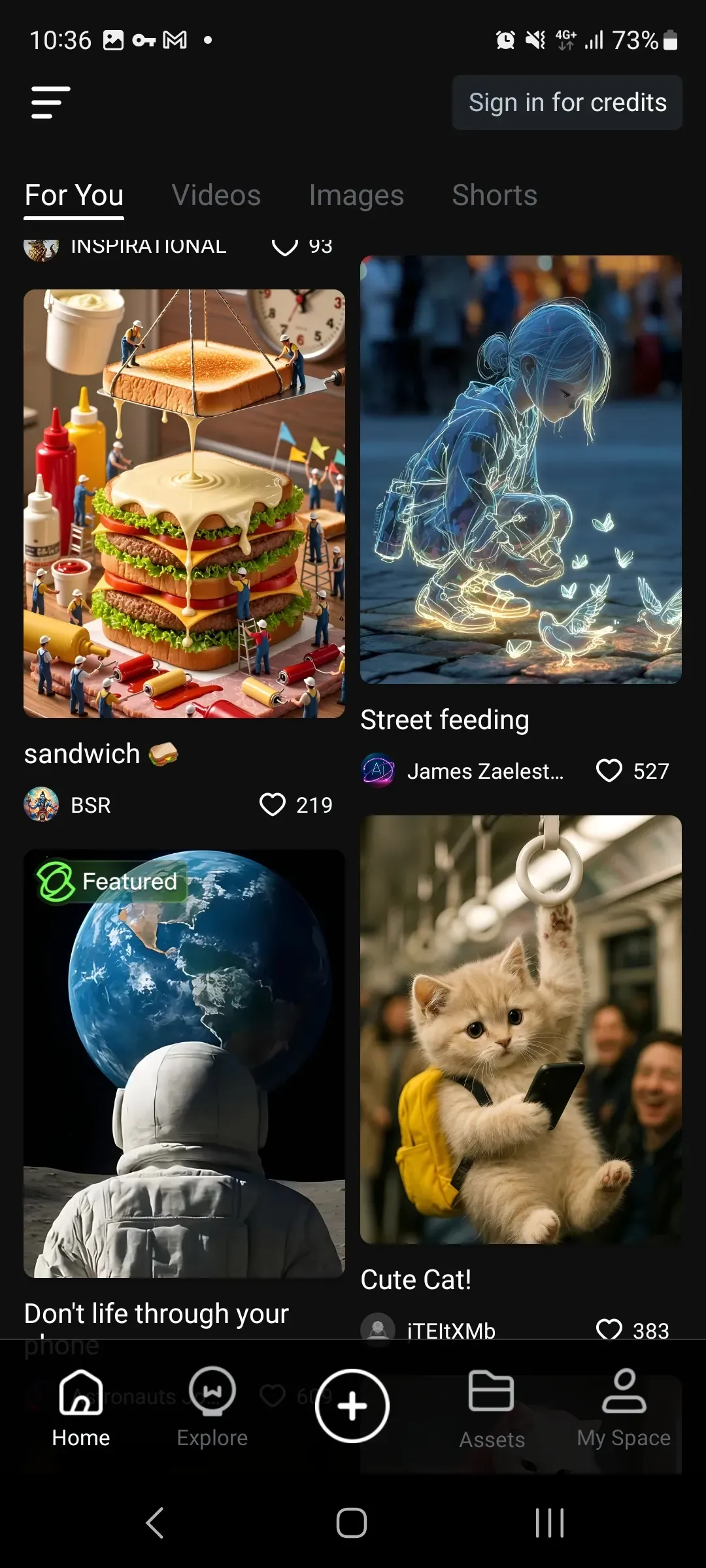Like the sandwich post via its heart icon

(273, 805)
